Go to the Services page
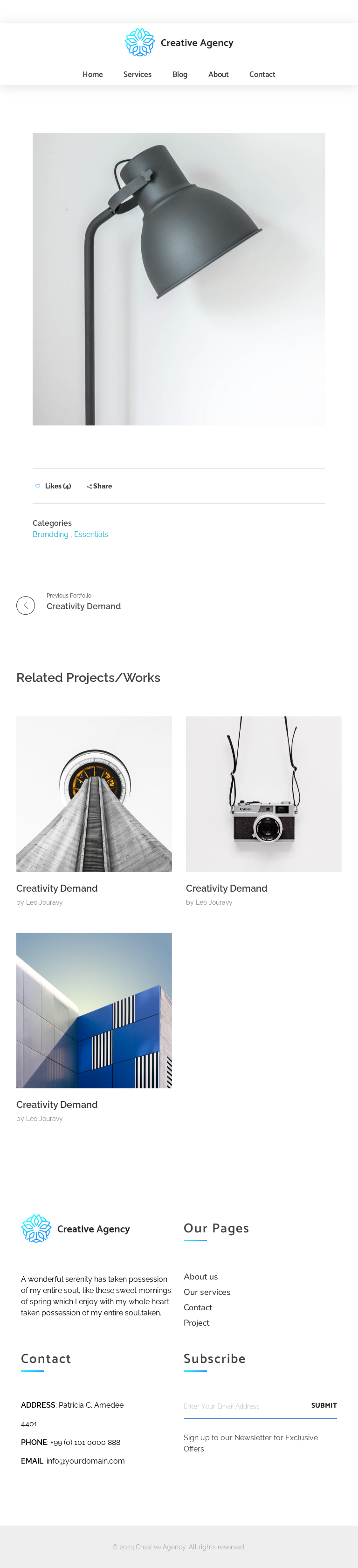The height and width of the screenshot is (1568, 358). 137,74
